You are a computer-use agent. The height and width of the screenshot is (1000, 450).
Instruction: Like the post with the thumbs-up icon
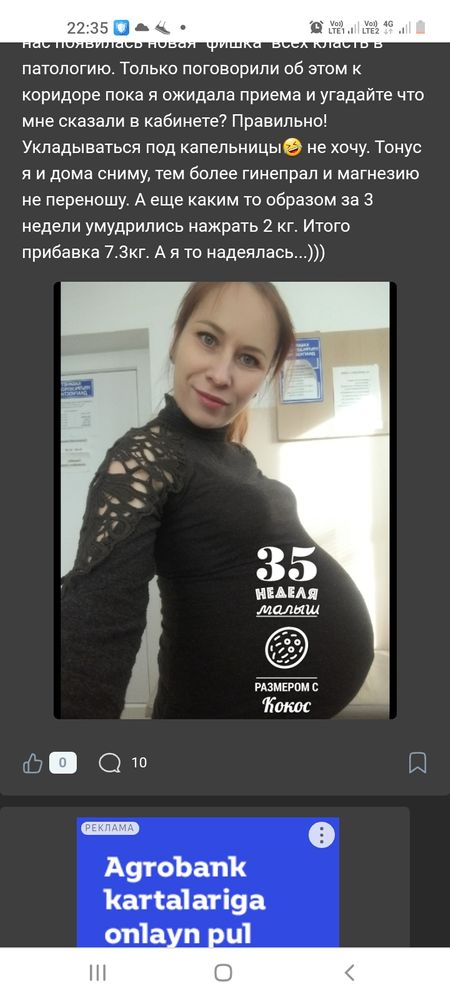pos(33,763)
